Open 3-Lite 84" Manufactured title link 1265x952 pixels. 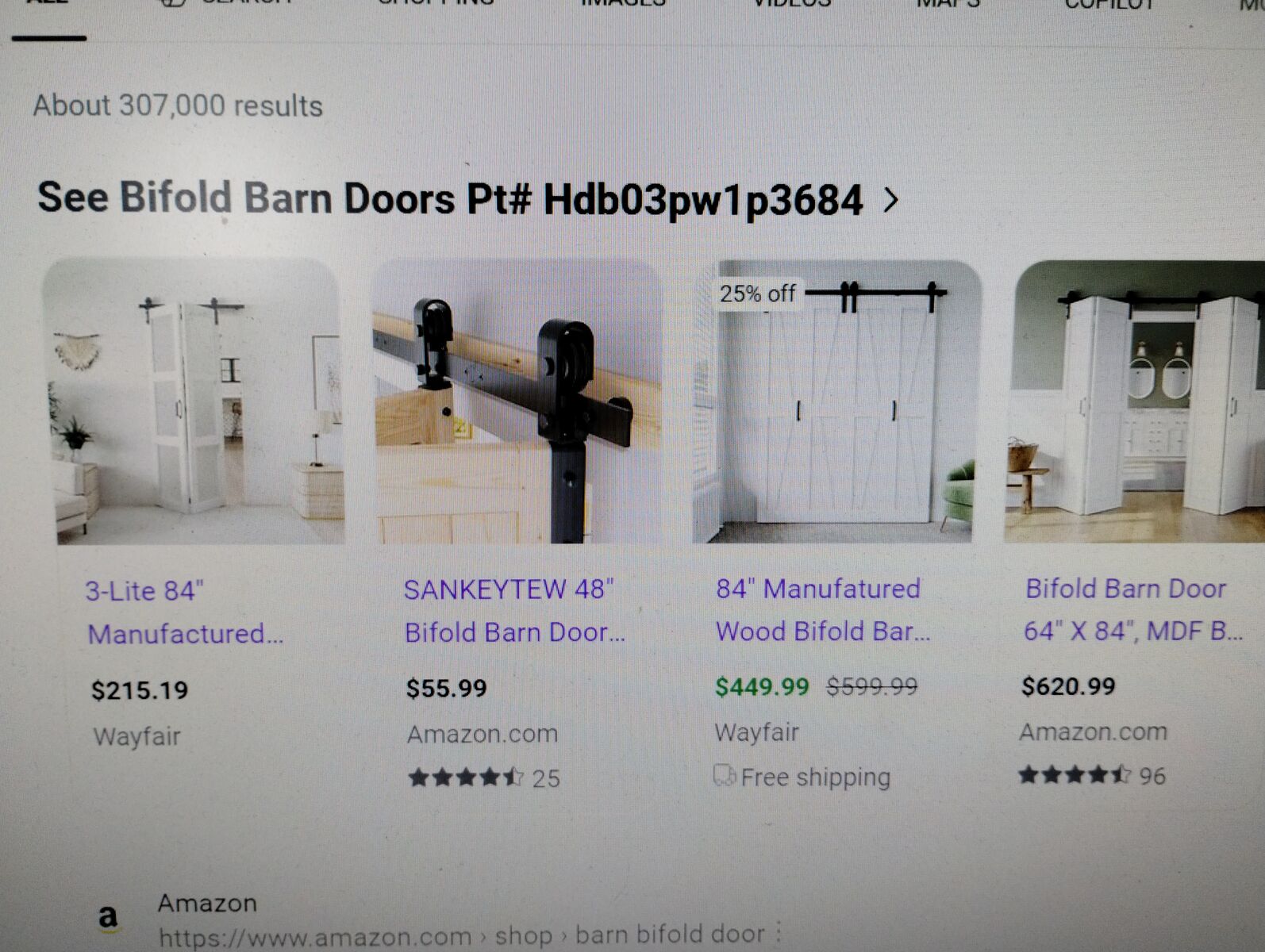click(x=184, y=612)
